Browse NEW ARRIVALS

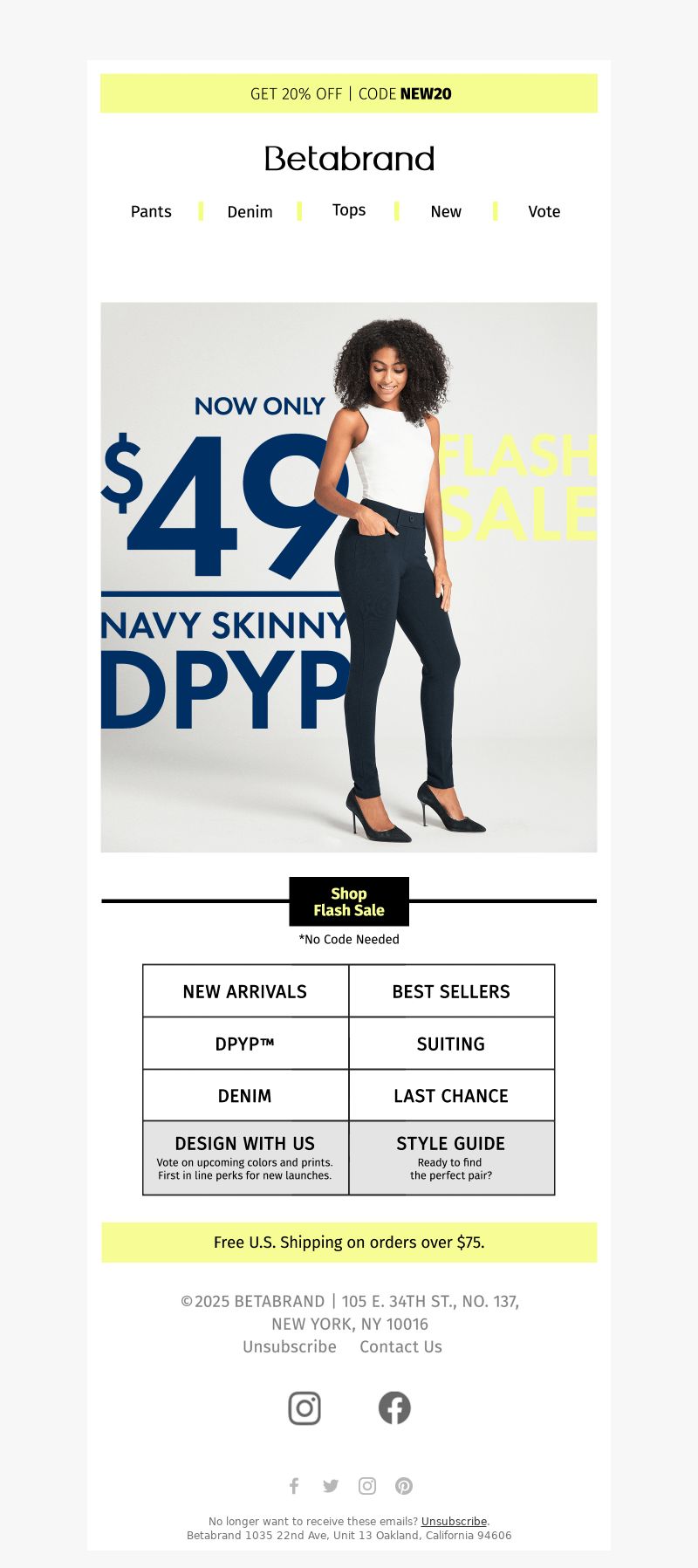coord(245,991)
